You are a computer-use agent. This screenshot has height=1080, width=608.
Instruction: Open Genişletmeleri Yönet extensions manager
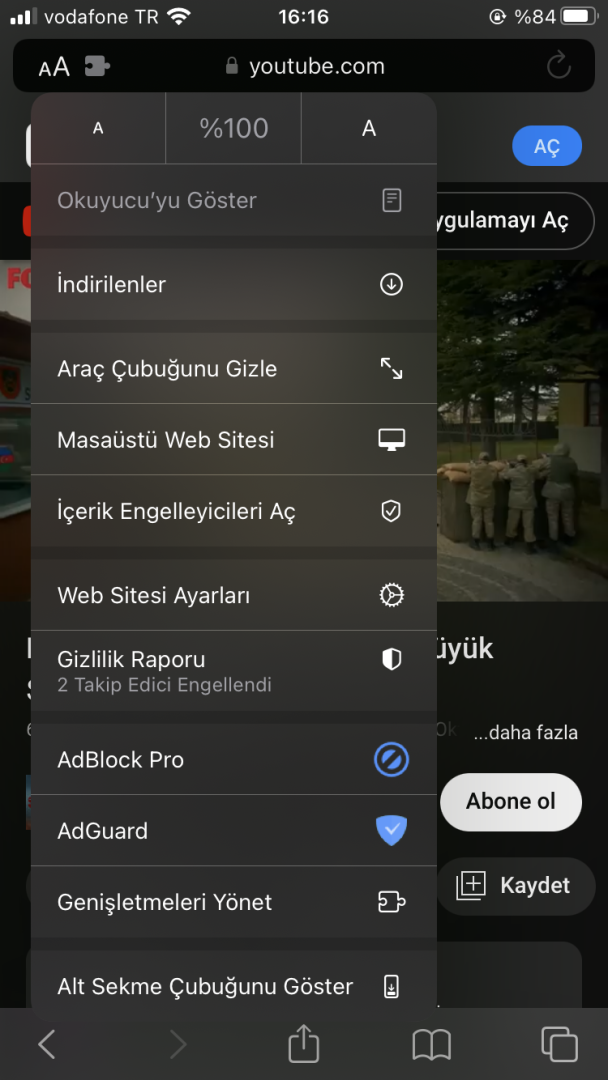tap(233, 902)
